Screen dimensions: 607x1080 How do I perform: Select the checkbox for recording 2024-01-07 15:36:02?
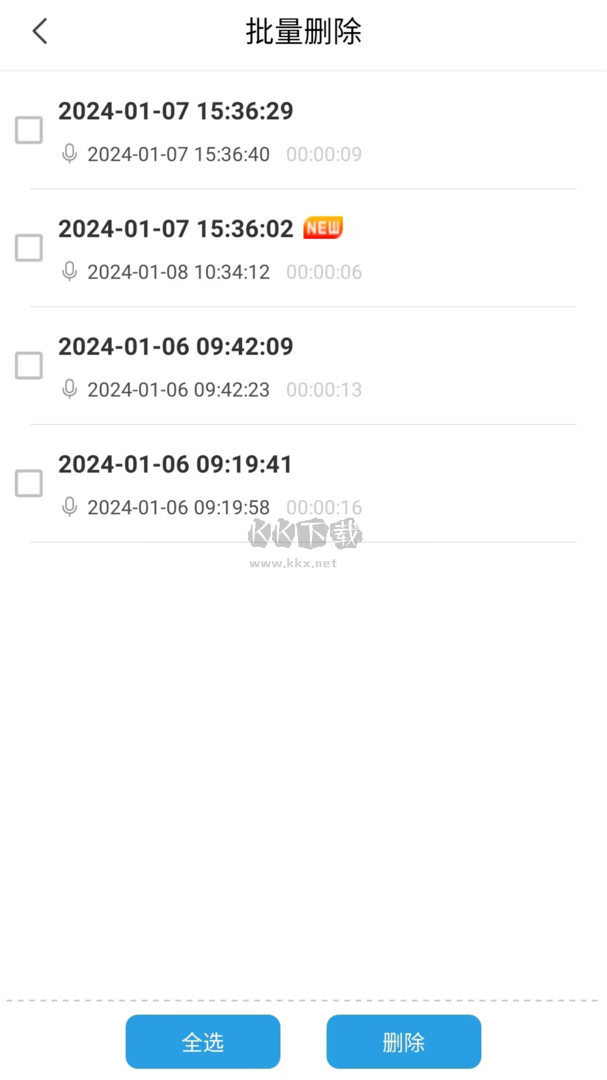29,247
